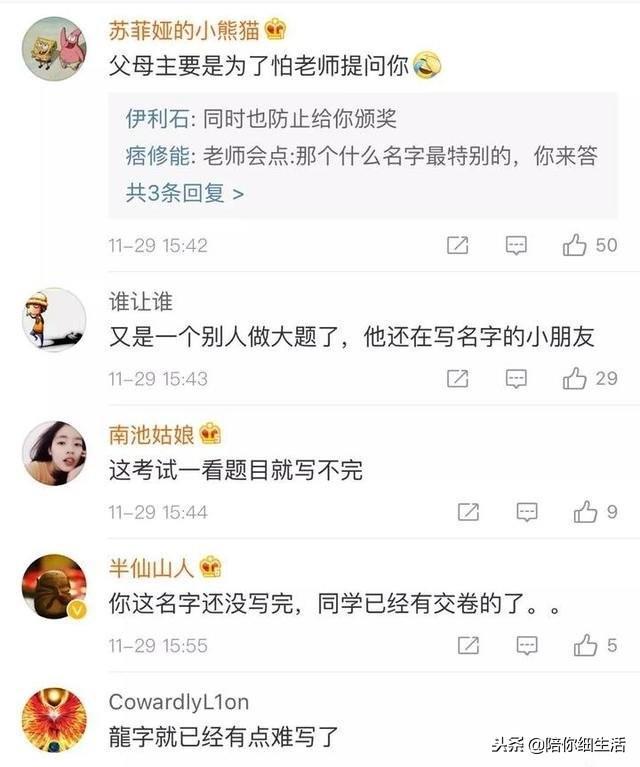The image size is (640, 767).
Task: Repost 南池姑娘's comment
Action: pos(468,512)
